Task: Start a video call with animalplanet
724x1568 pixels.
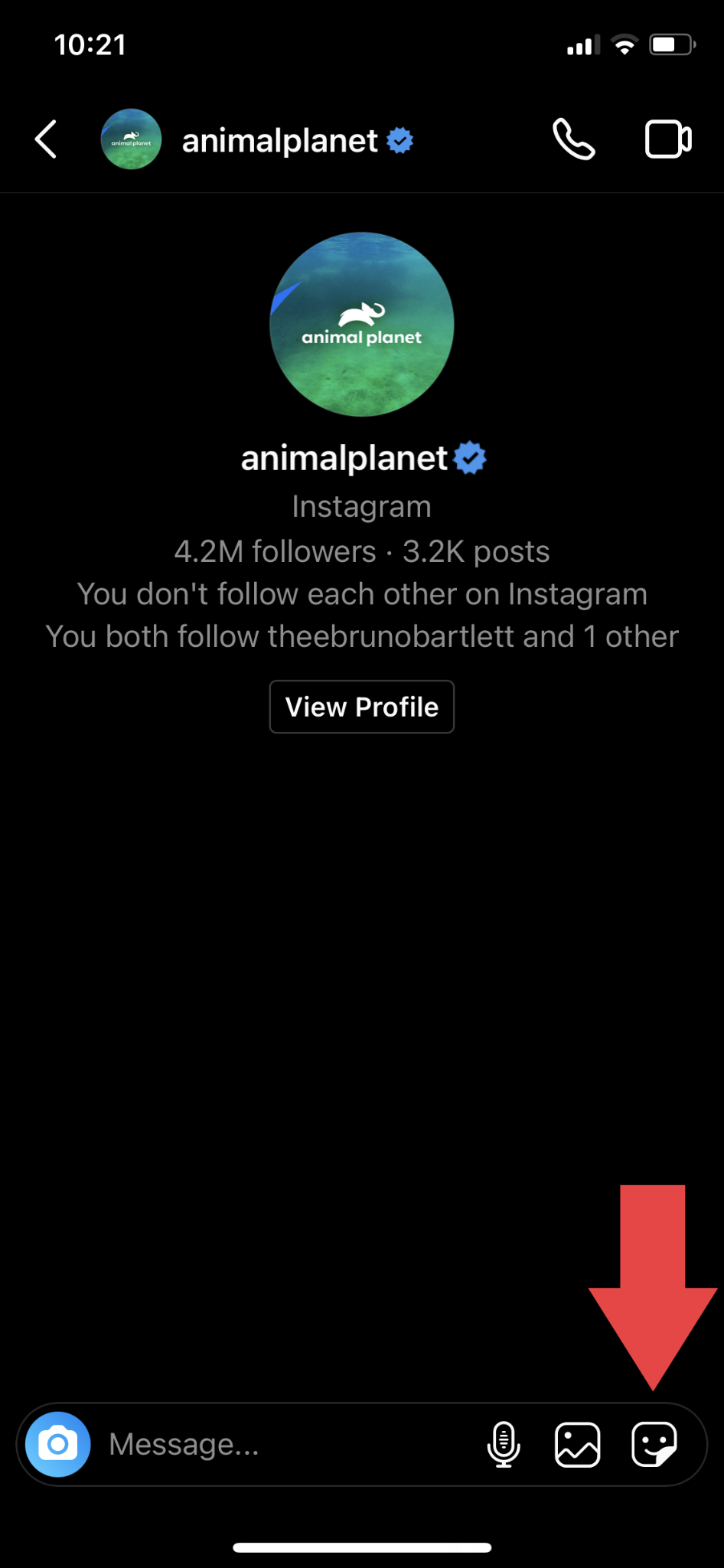Action: tap(668, 139)
